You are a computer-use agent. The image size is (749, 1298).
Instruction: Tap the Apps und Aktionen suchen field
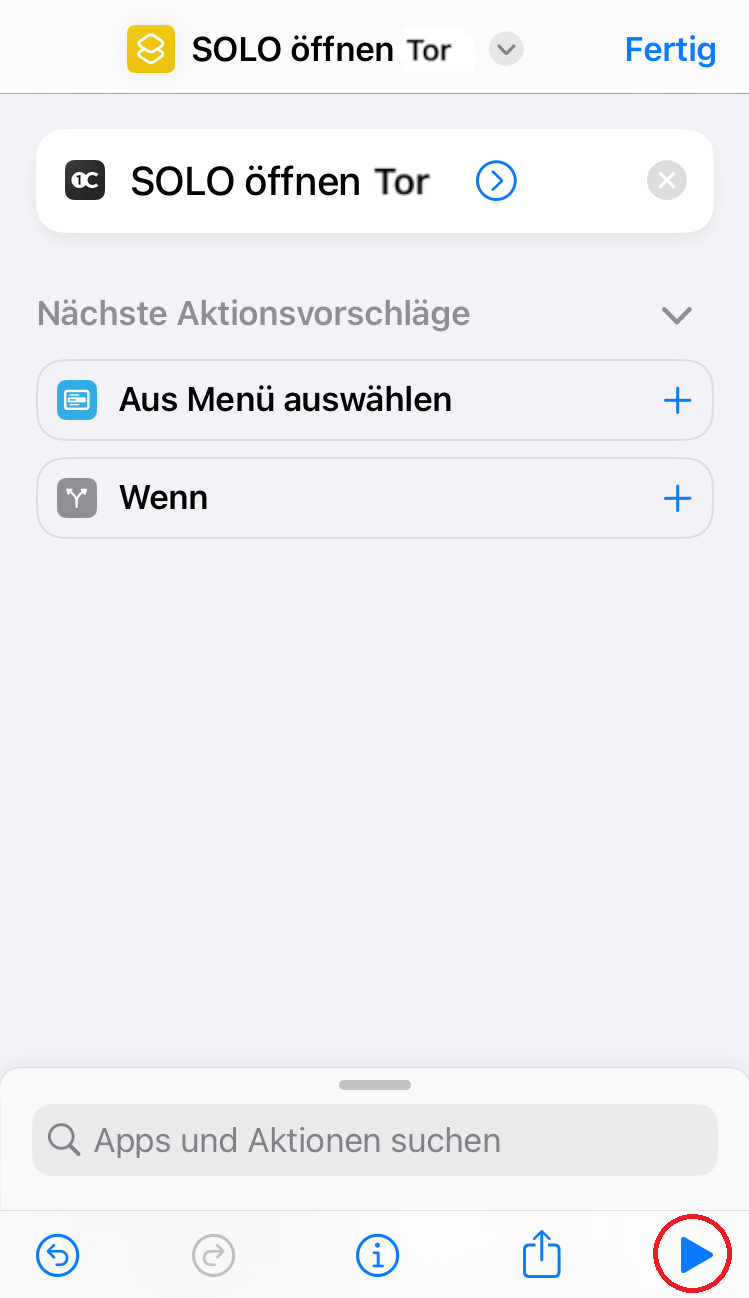point(375,1140)
